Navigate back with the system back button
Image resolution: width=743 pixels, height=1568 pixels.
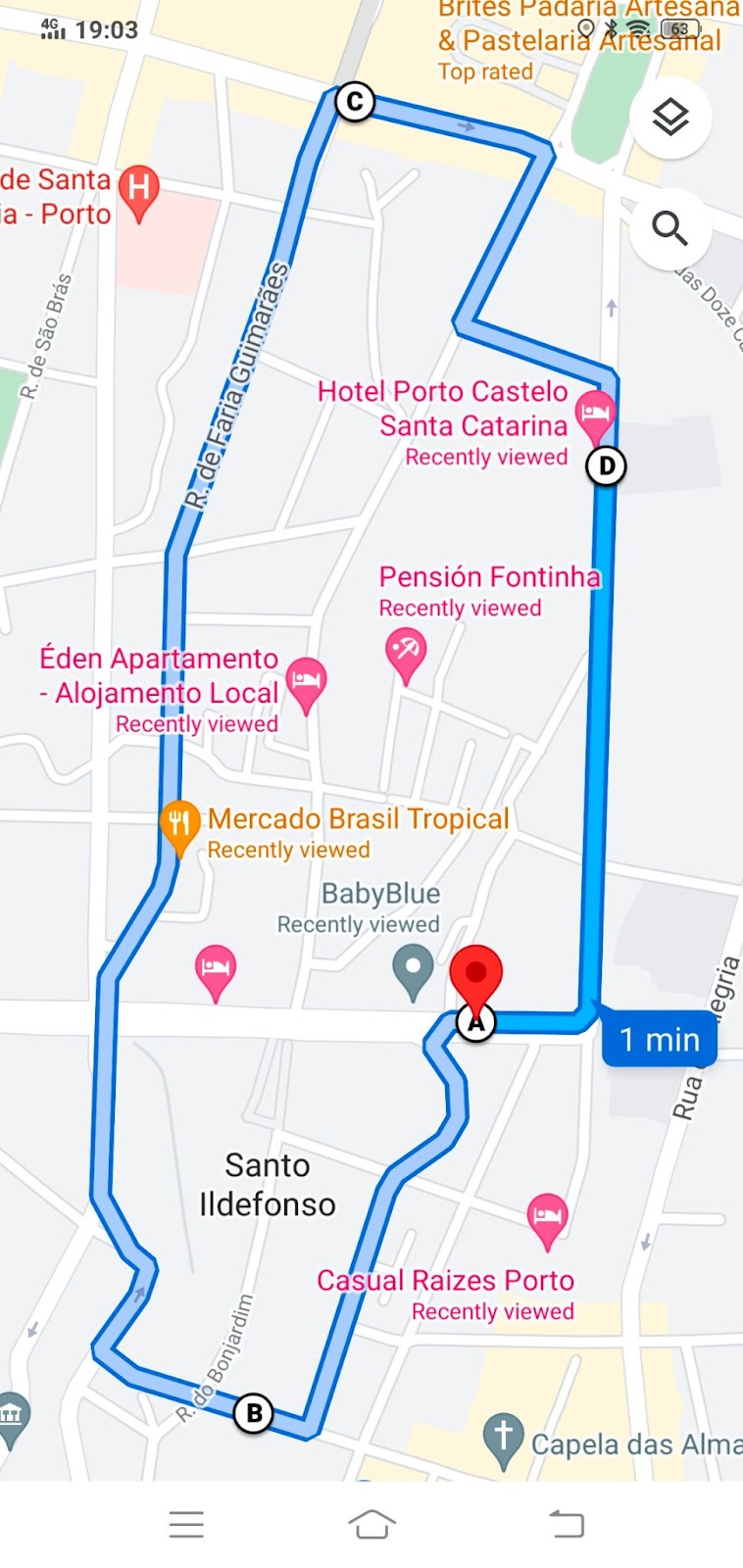click(x=567, y=1524)
